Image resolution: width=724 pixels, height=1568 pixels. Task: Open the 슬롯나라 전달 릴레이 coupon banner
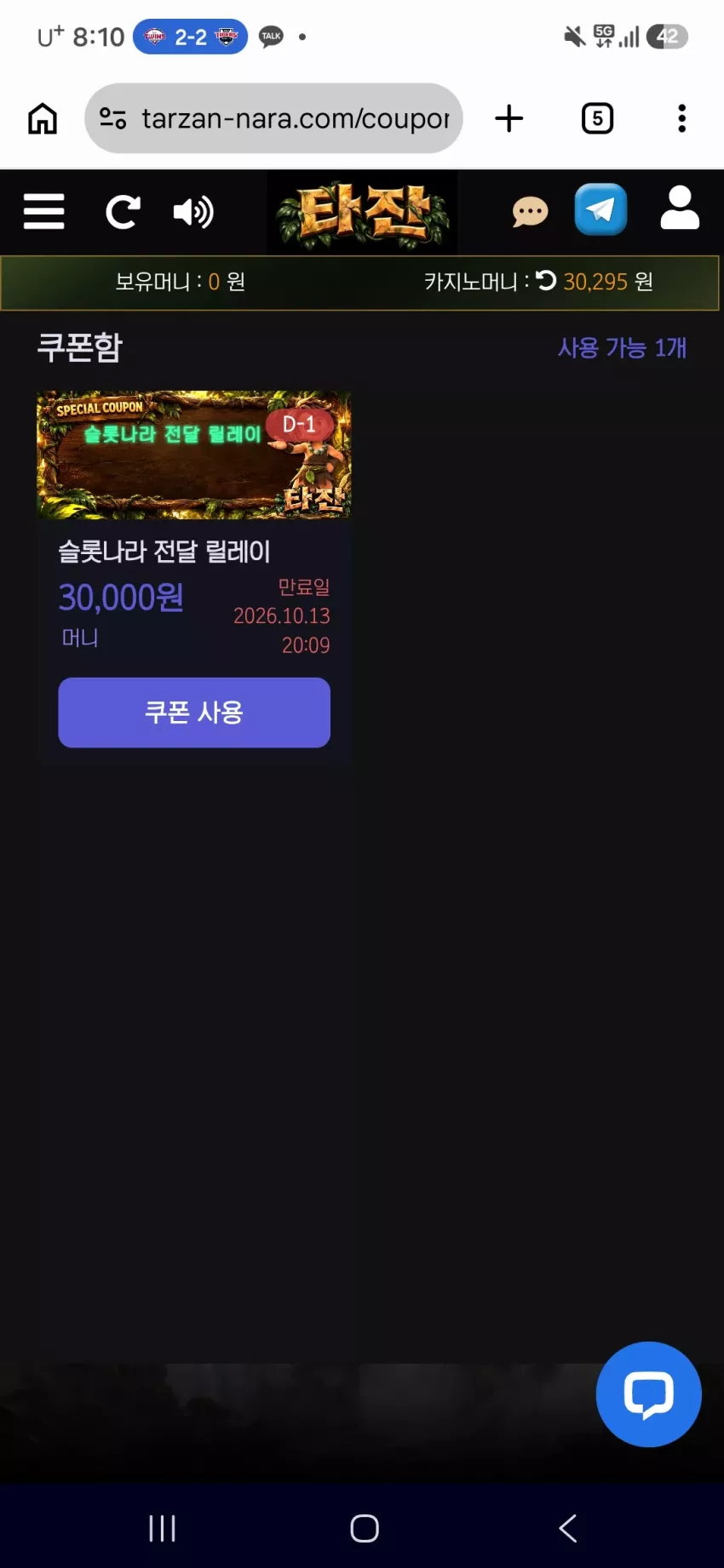point(194,455)
